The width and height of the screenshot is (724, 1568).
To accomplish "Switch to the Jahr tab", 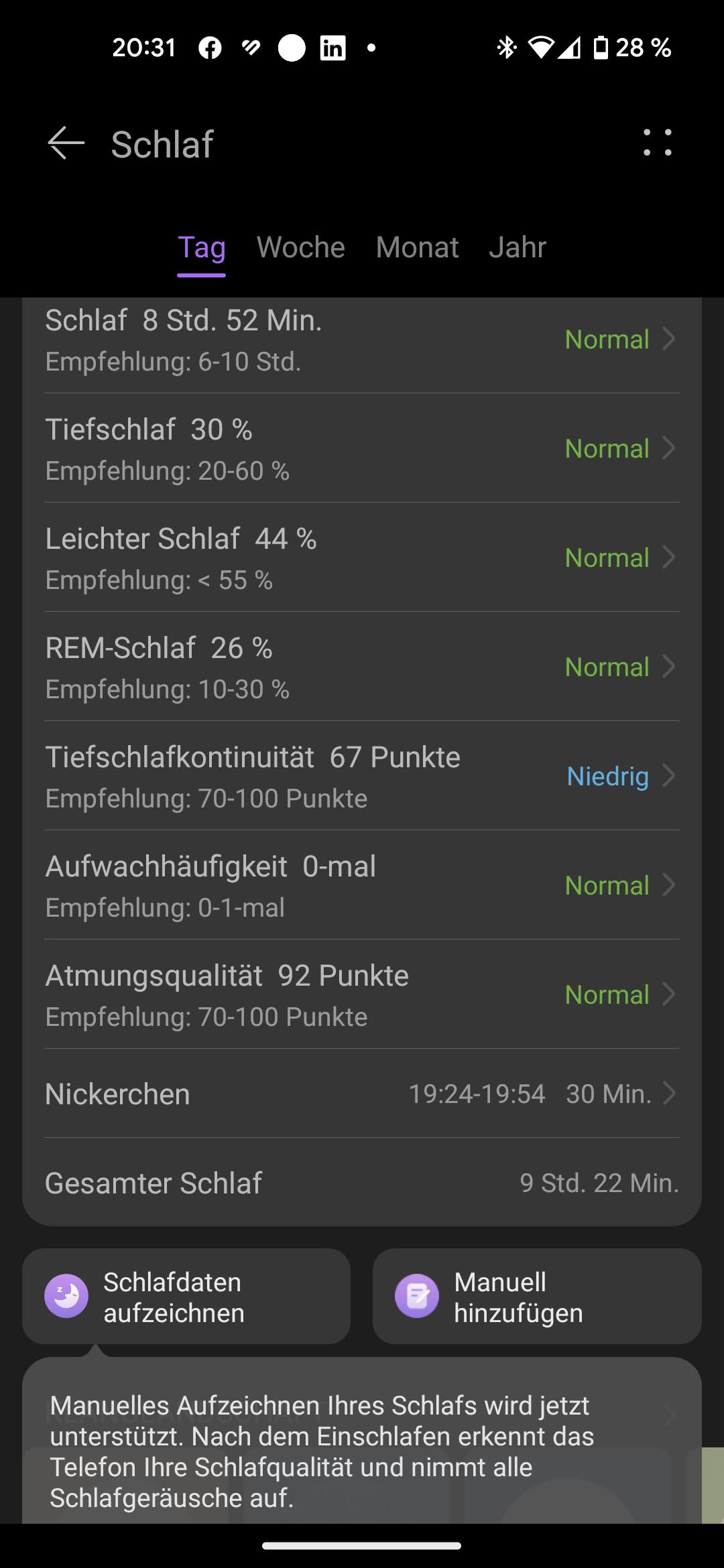I will tap(518, 248).
